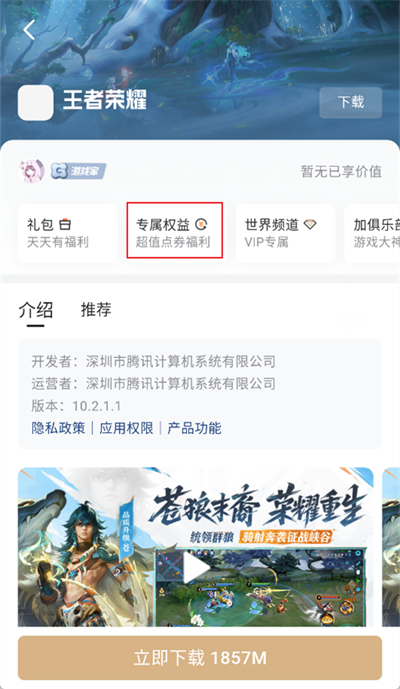This screenshot has width=400, height=689.
Task: Open the 世界频道 VIP card
Action: 285,233
